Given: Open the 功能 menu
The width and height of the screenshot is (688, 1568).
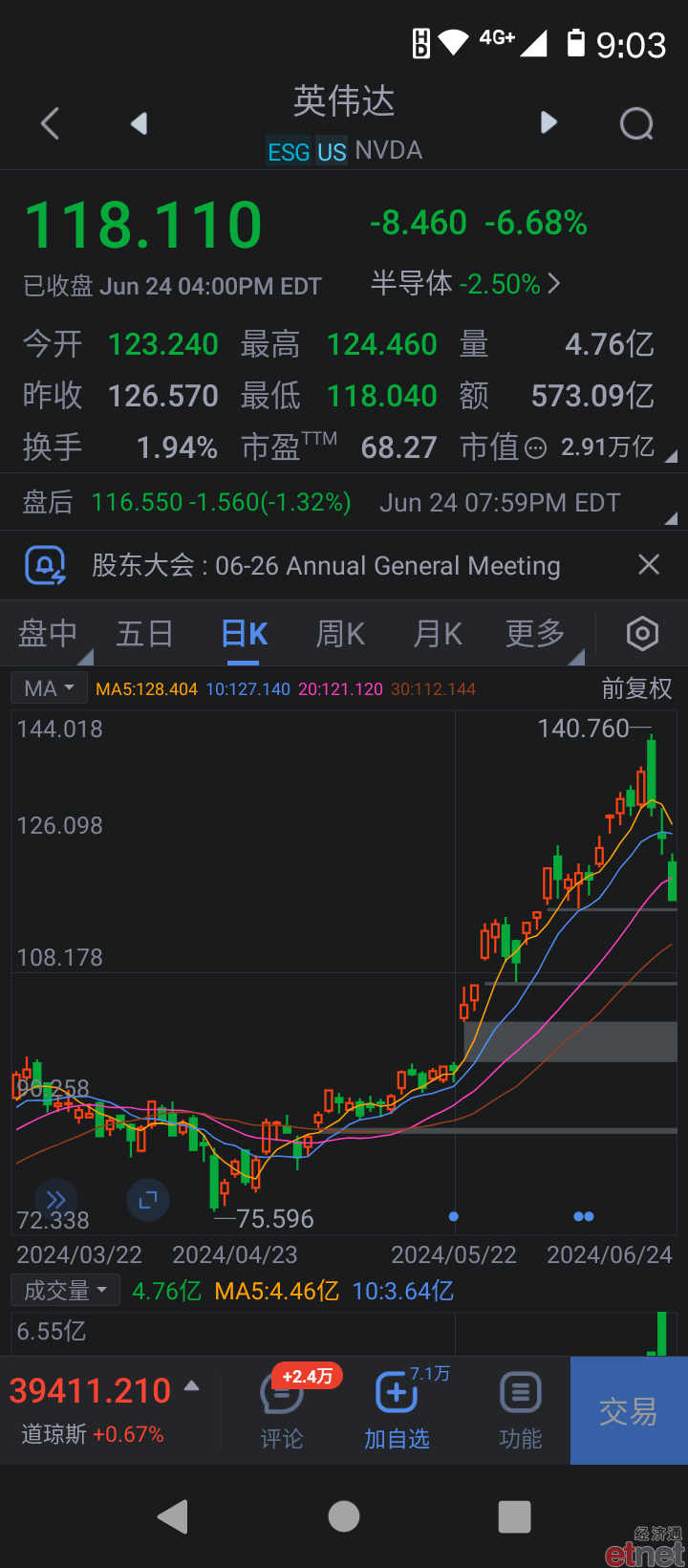Looking at the screenshot, I should (x=521, y=1410).
